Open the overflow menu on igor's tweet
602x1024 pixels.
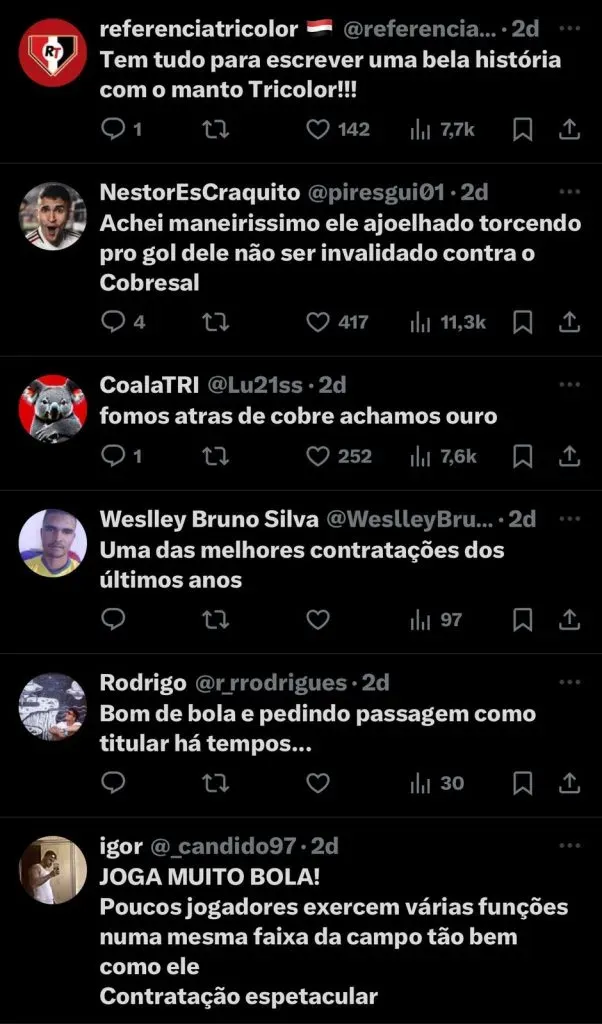click(569, 845)
